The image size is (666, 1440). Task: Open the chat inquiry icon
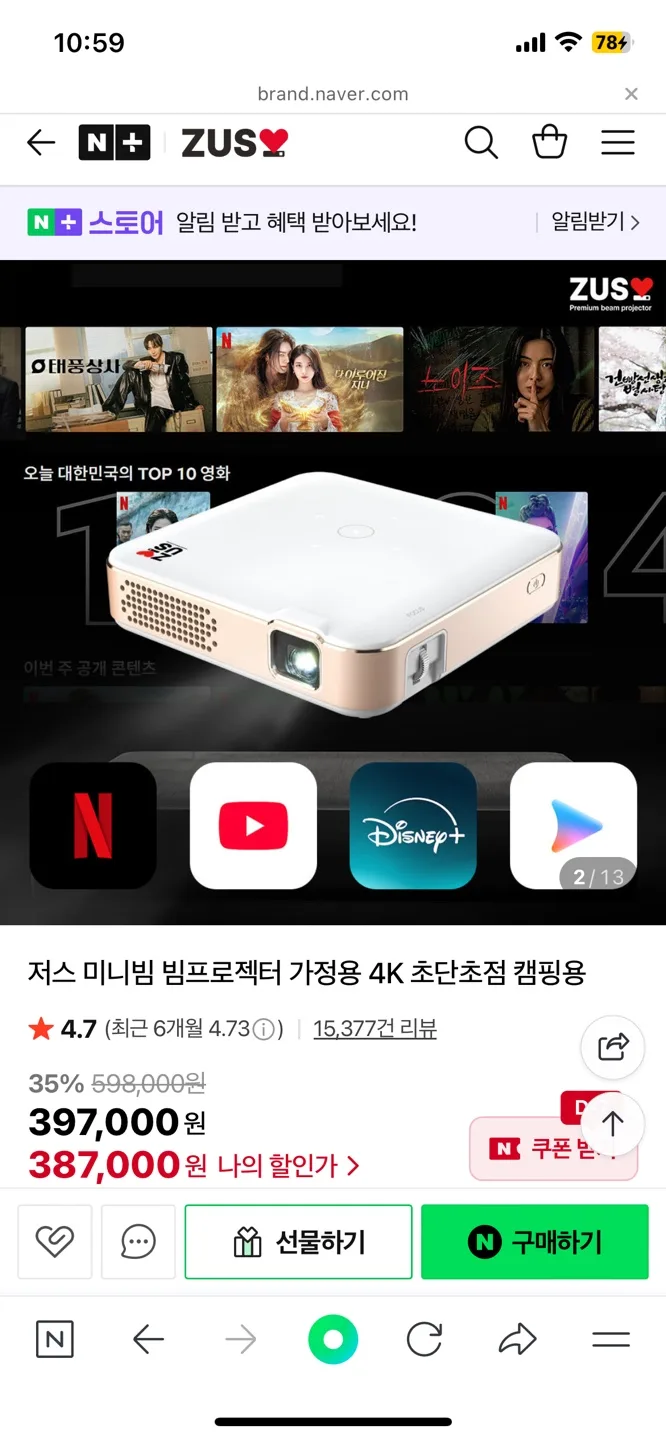pyautogui.click(x=138, y=1241)
